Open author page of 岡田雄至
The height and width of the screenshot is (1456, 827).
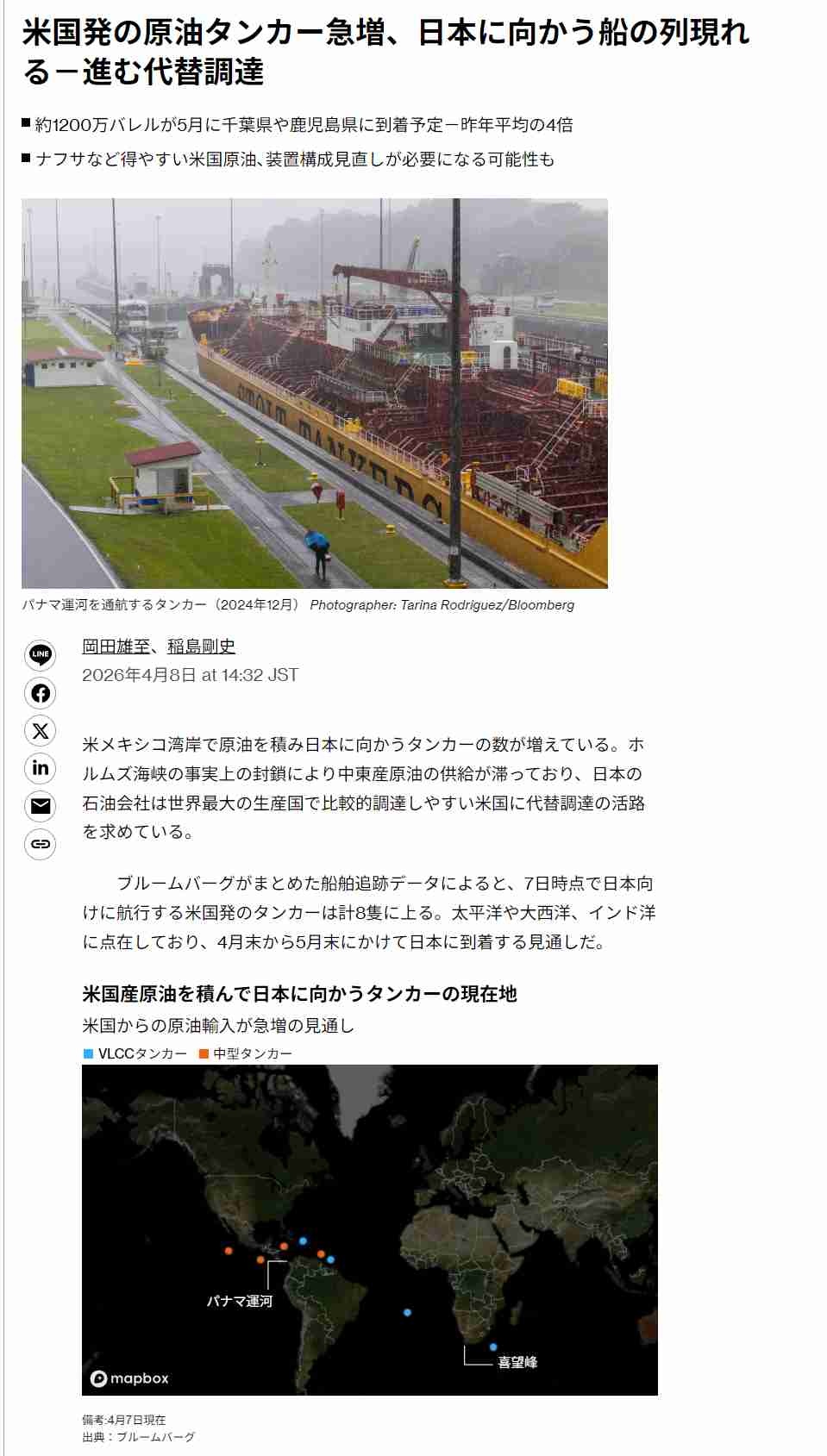(116, 647)
